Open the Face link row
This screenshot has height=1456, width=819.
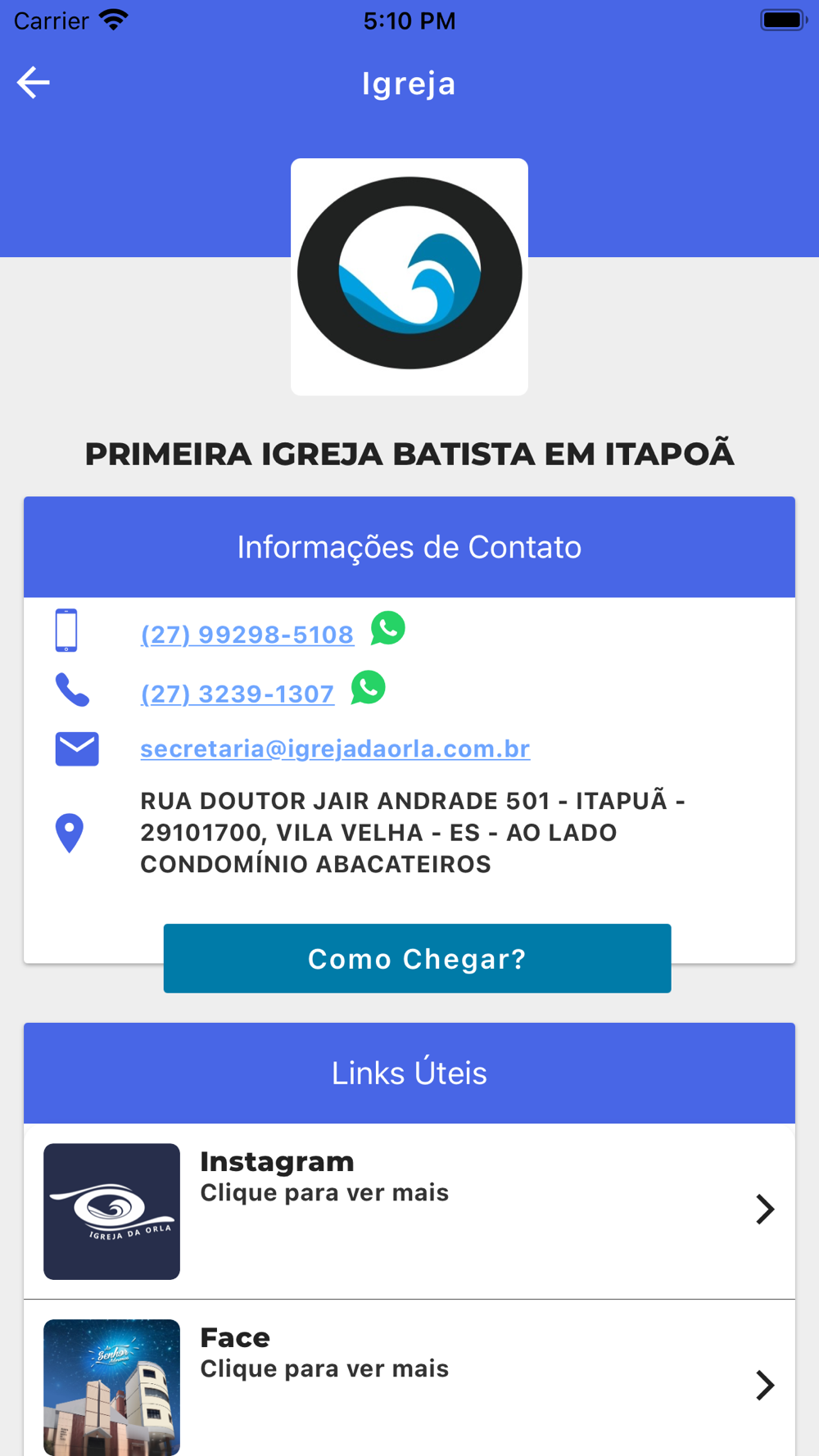click(x=409, y=1384)
